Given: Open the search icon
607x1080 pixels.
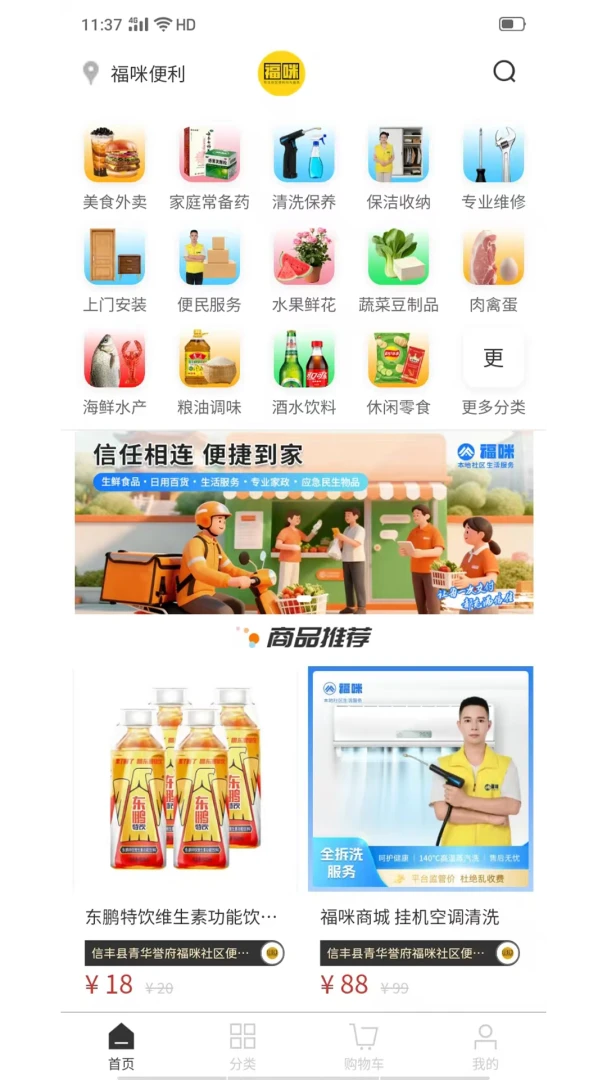Looking at the screenshot, I should [504, 72].
